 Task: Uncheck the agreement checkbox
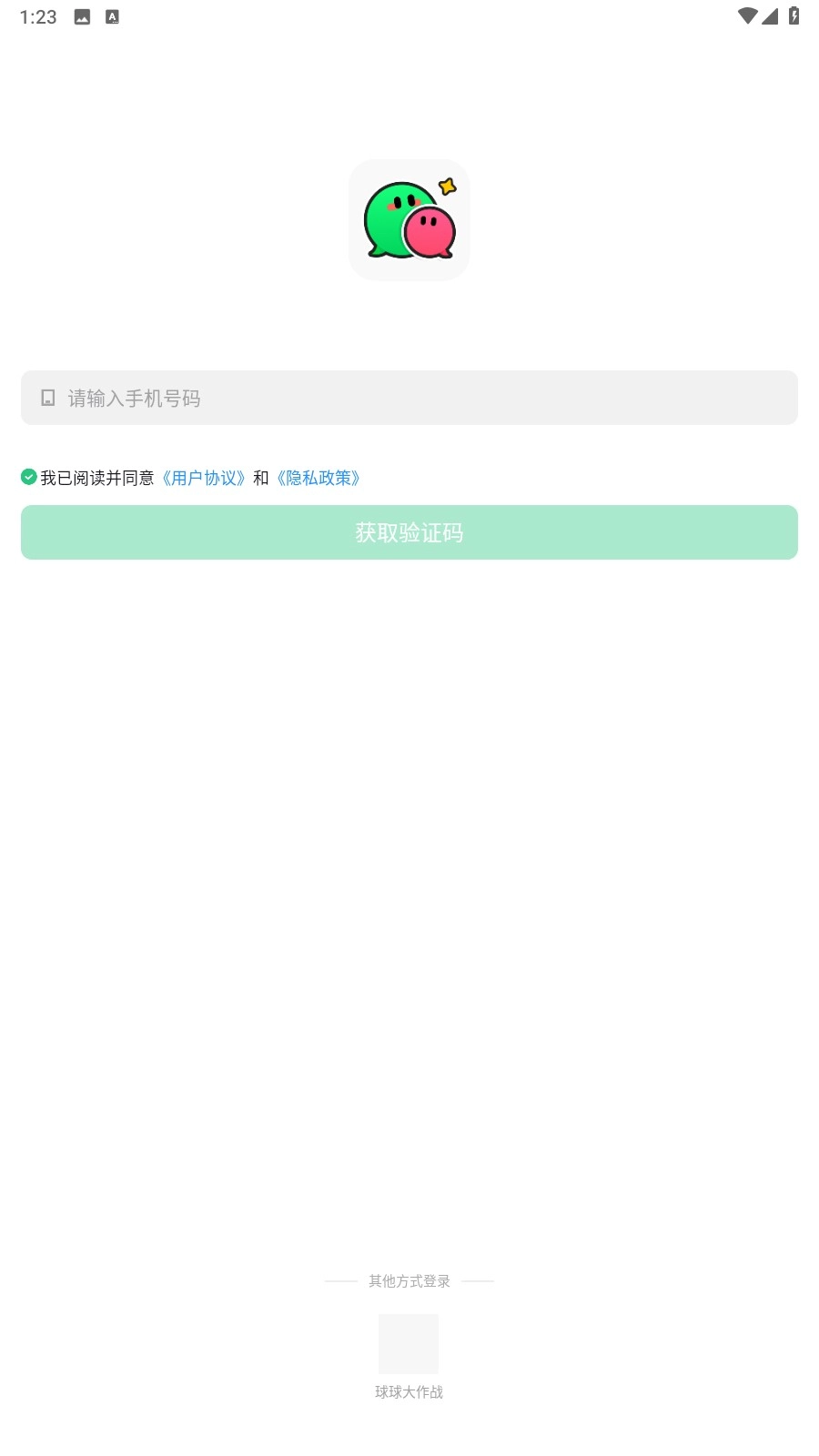pos(29,477)
